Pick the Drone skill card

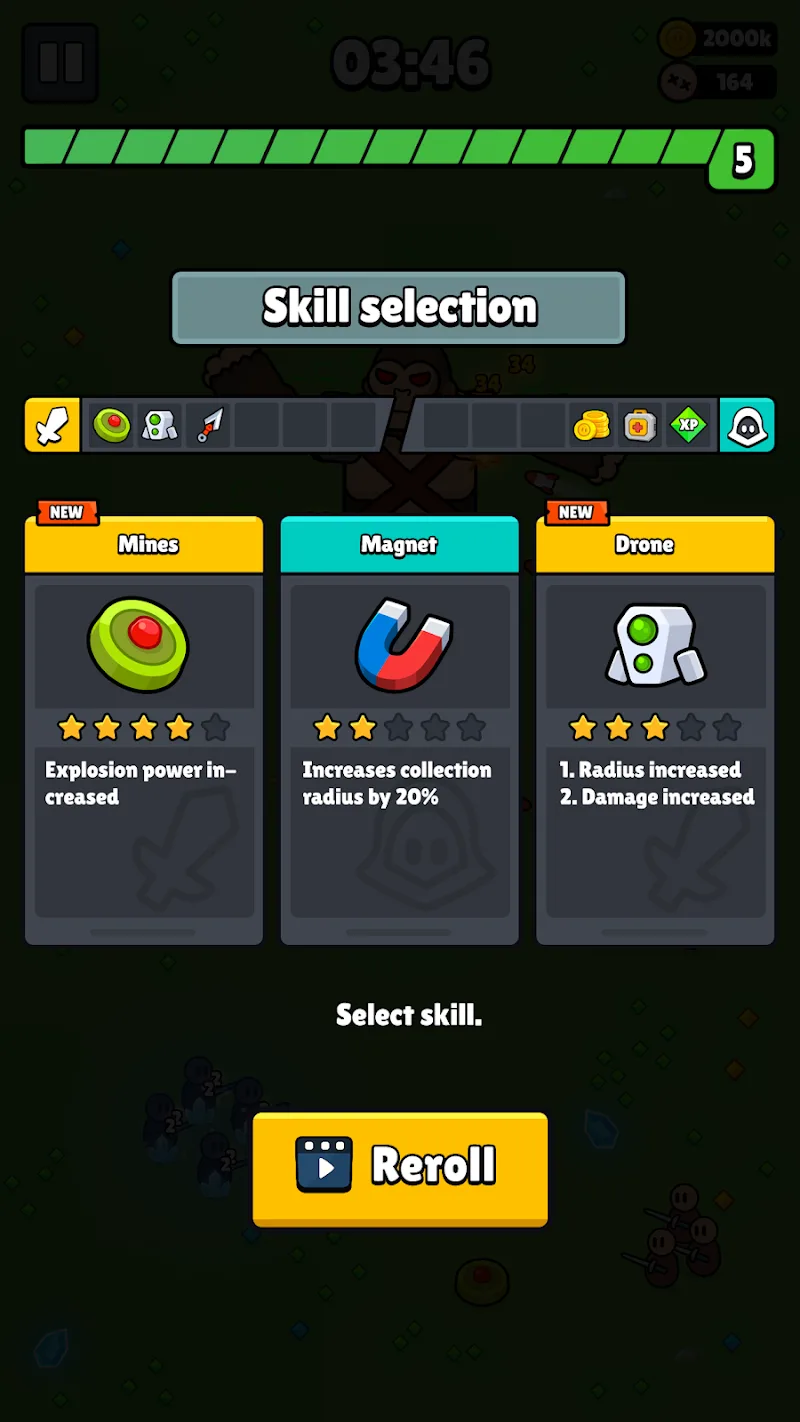point(655,730)
